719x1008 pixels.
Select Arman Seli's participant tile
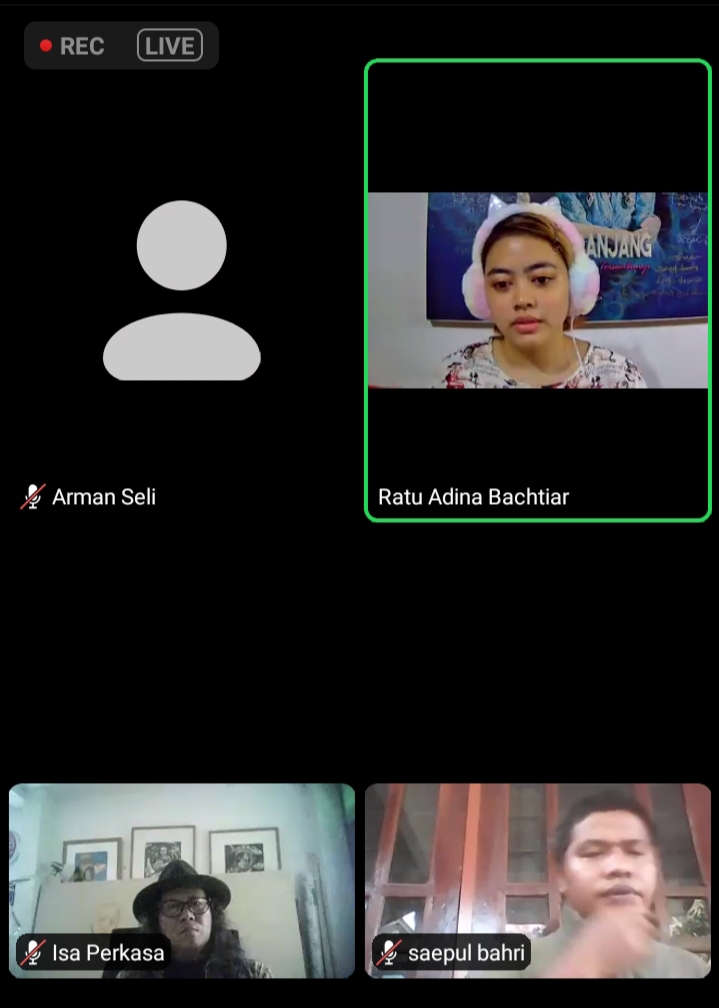pyautogui.click(x=181, y=290)
